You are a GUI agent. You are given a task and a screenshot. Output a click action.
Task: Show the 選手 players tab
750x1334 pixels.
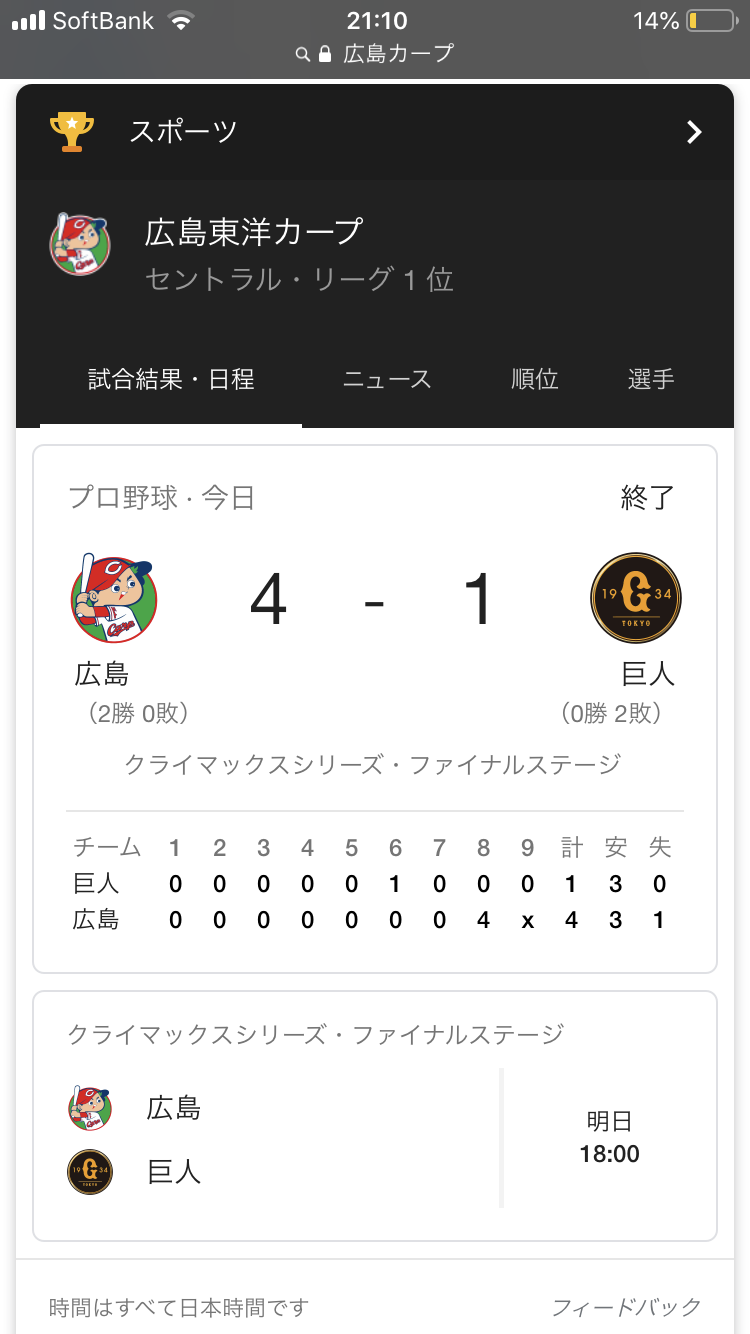point(651,380)
